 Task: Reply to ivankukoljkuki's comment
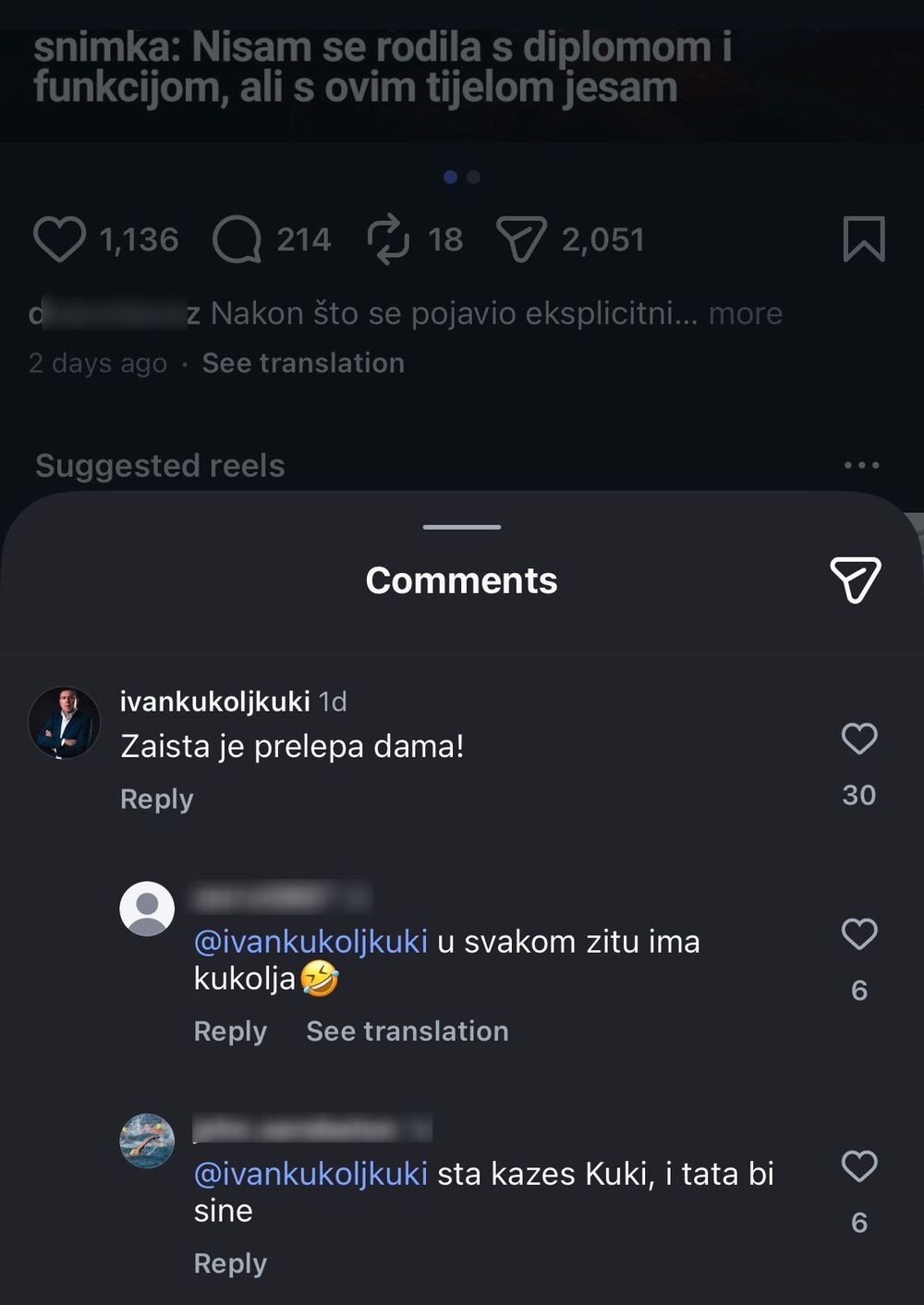tap(155, 799)
